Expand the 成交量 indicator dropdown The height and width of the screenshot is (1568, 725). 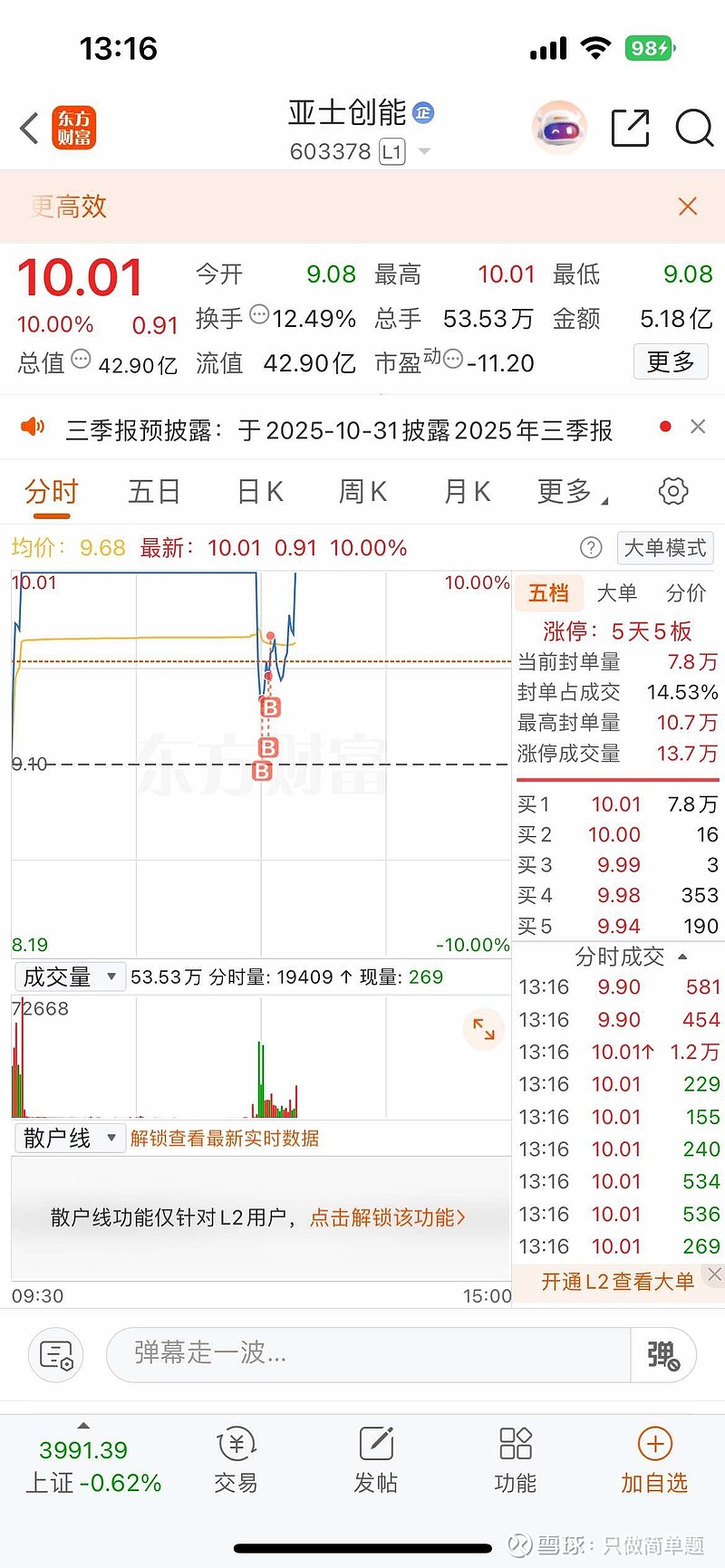tap(70, 976)
